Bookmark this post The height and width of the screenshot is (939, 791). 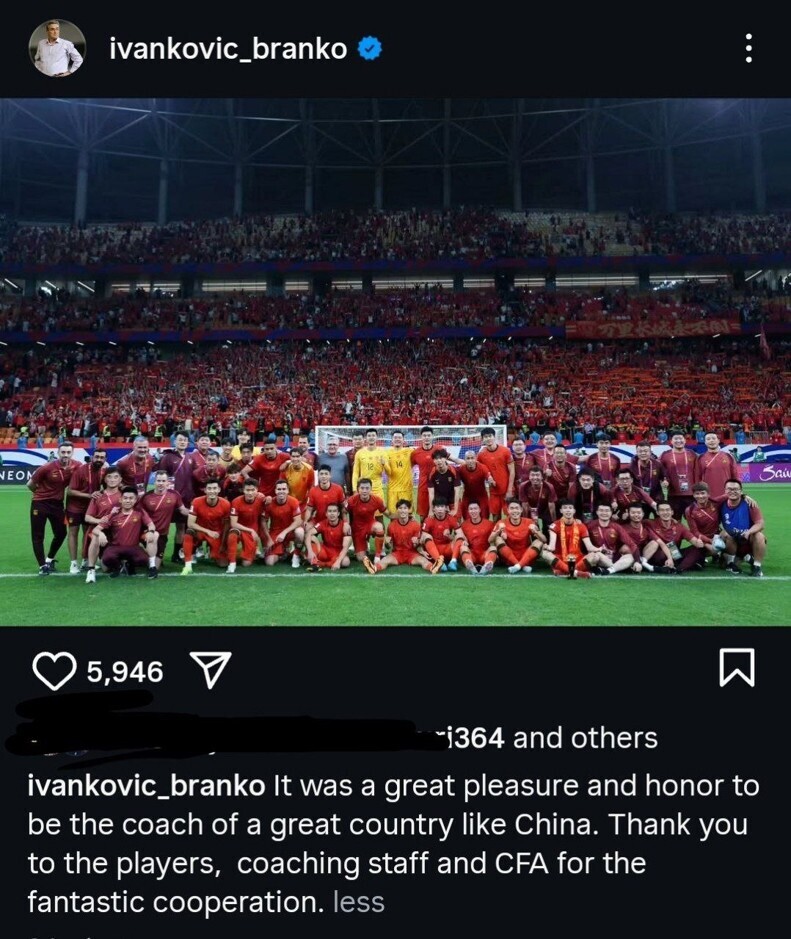click(x=737, y=668)
